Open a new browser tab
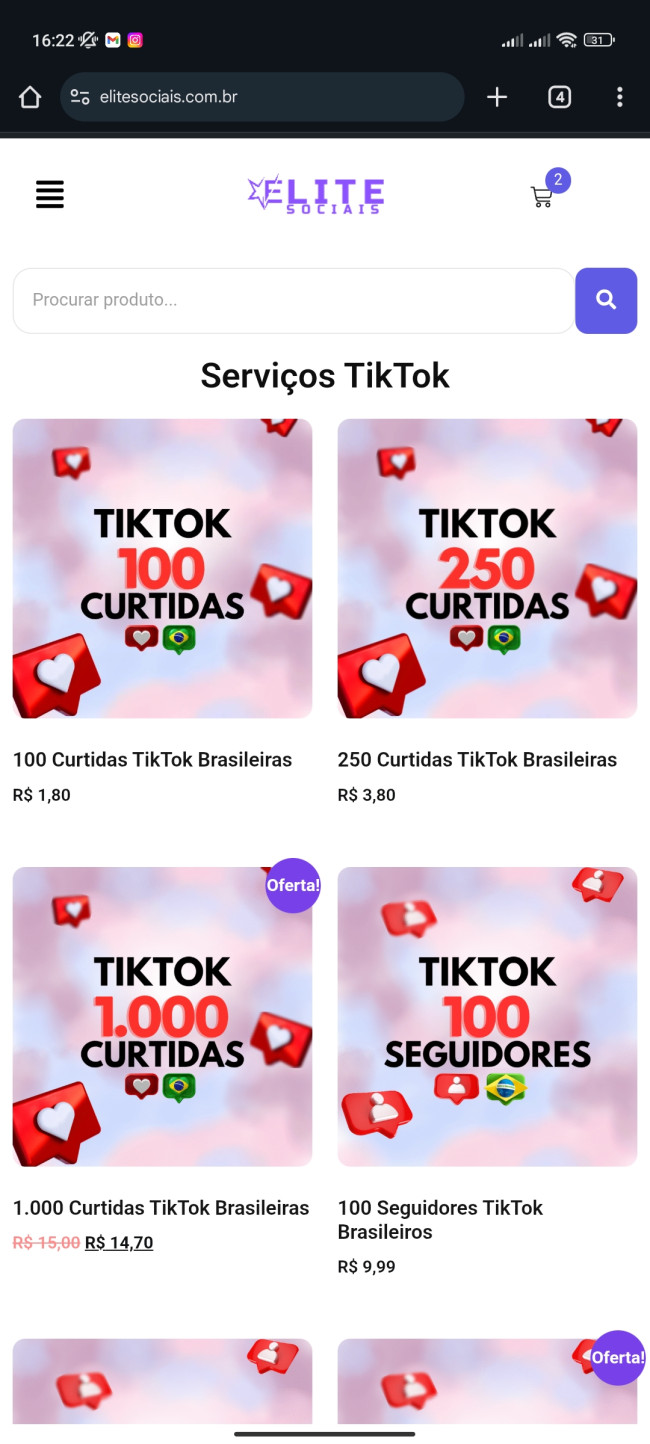Screen dimensions: 650x1444 [x=497, y=97]
